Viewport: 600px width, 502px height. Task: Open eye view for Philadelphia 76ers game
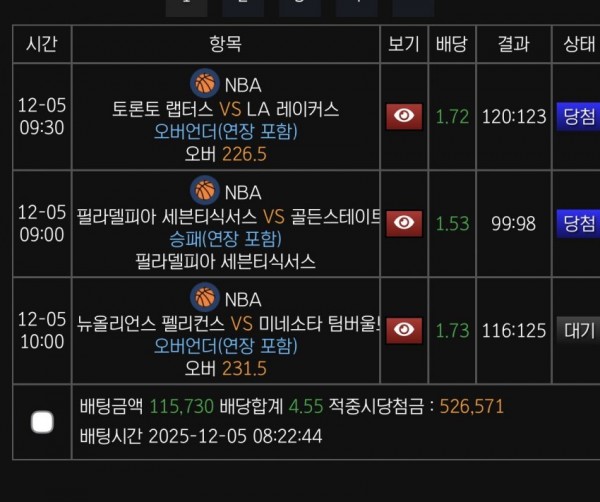(404, 222)
